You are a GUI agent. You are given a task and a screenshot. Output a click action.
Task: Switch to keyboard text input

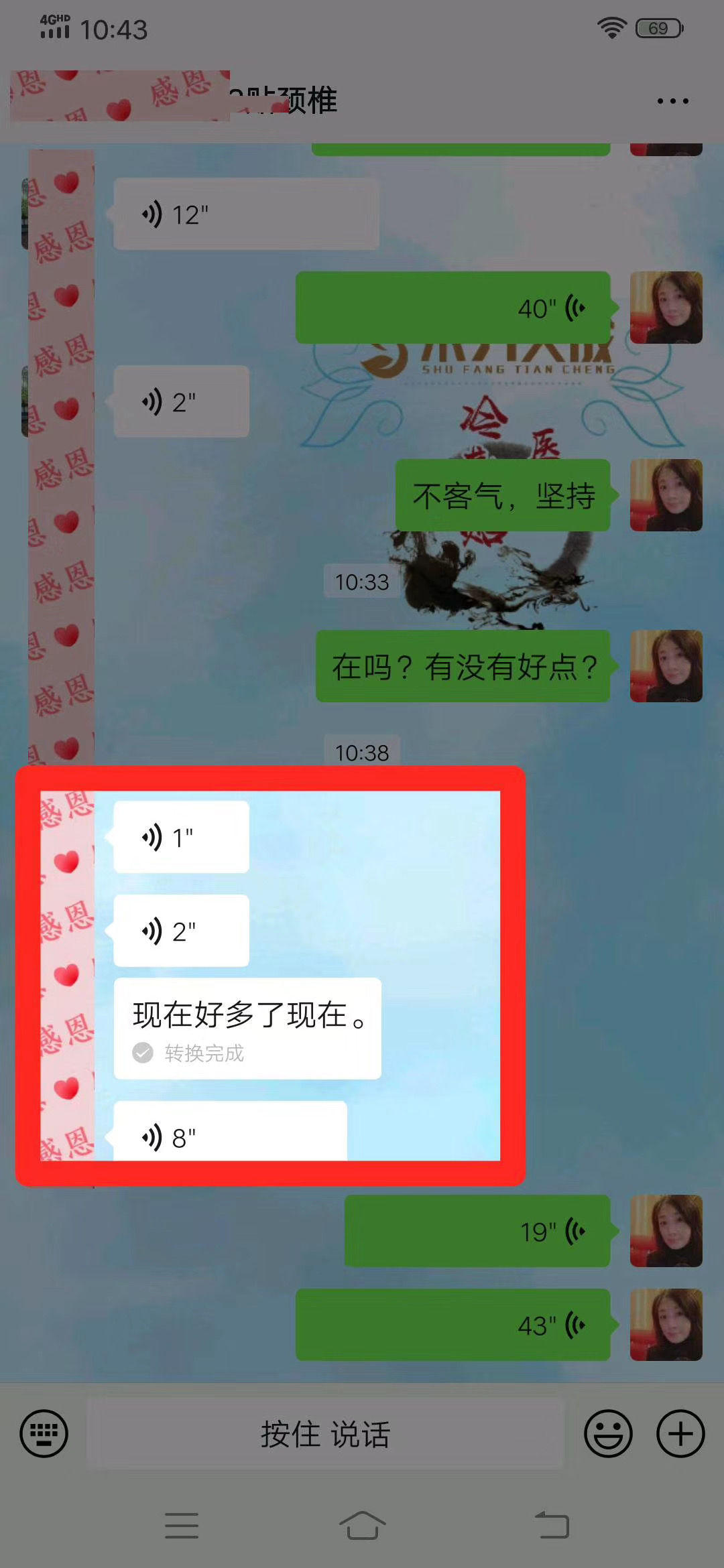44,1434
